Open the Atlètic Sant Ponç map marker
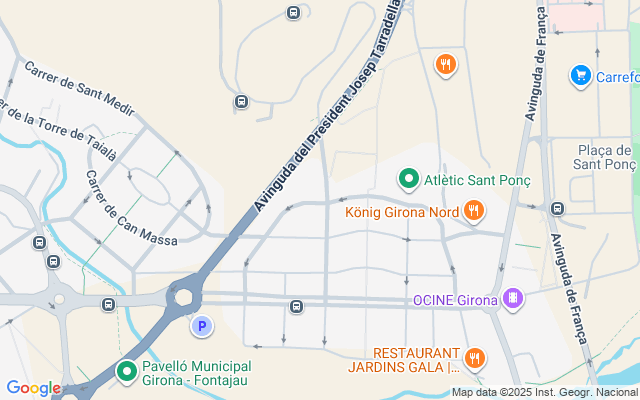Viewport: 640px width, 400px height. 408,180
